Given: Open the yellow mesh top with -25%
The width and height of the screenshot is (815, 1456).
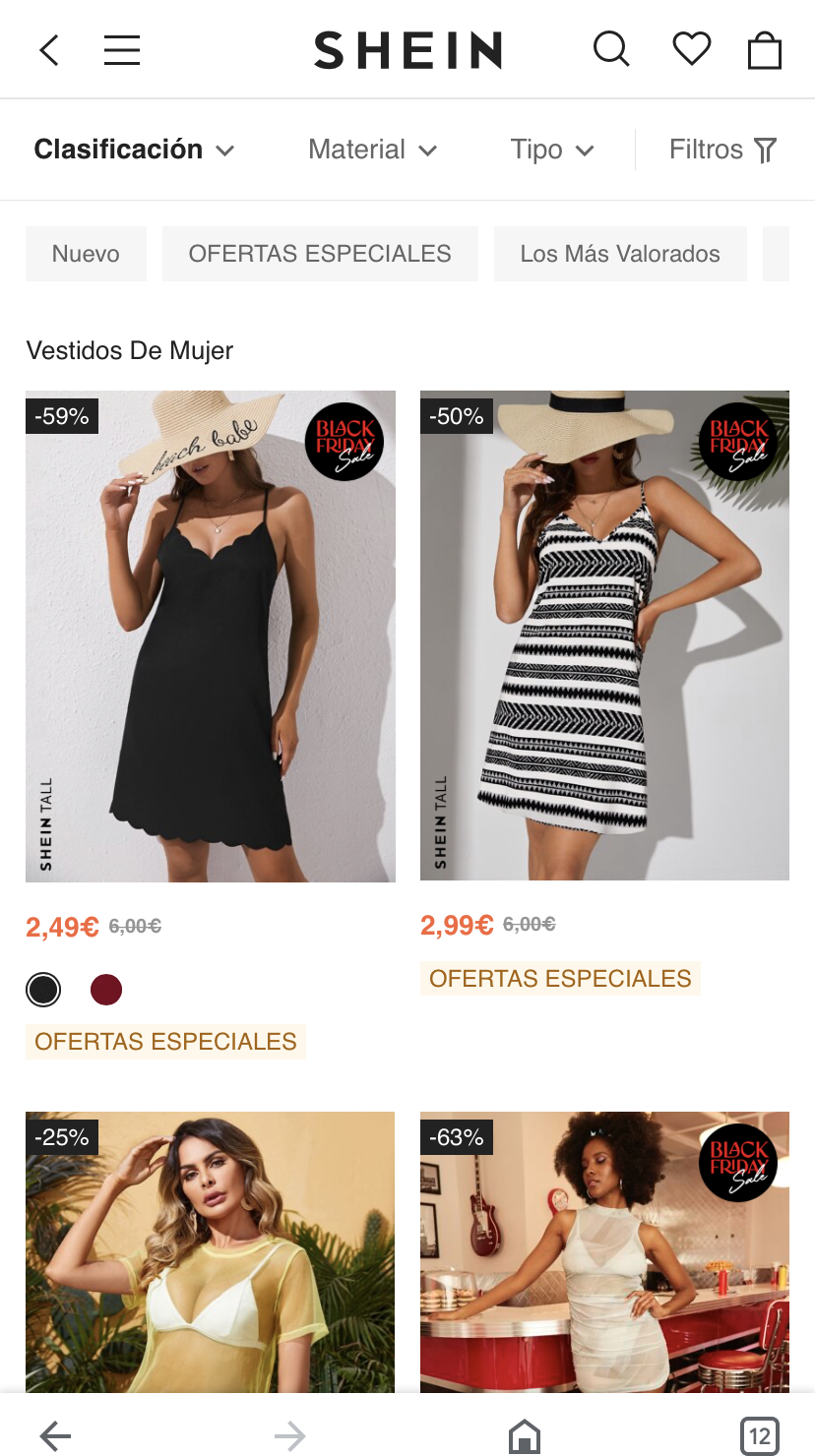Looking at the screenshot, I should 210,1251.
